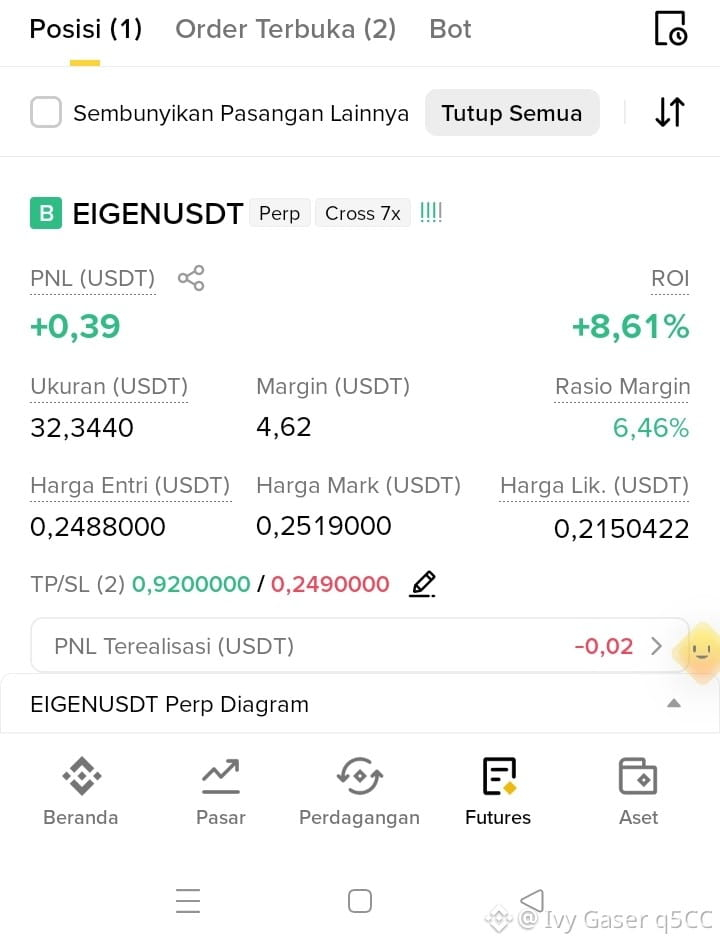
Task: Tap the Cross 7x leverage chip
Action: coord(362,213)
